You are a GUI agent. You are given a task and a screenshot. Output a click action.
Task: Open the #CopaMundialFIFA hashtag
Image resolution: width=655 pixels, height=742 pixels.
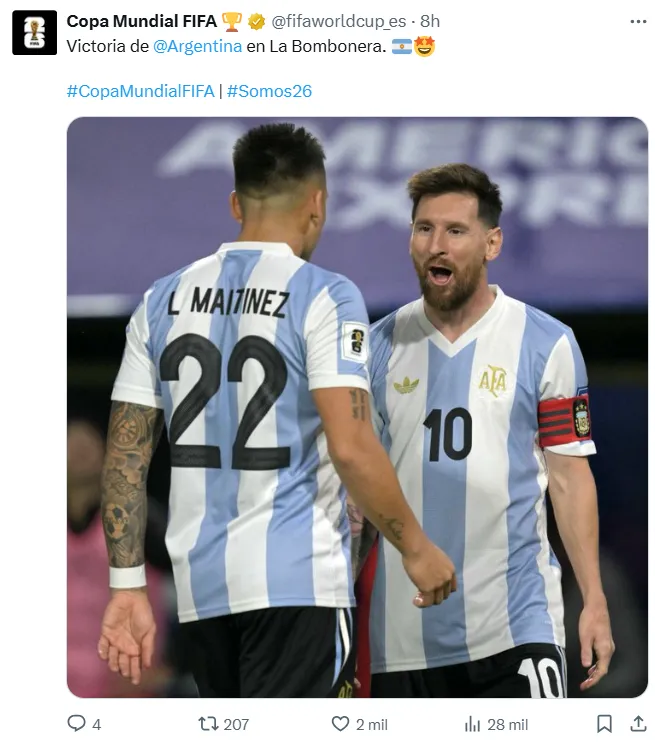(140, 91)
